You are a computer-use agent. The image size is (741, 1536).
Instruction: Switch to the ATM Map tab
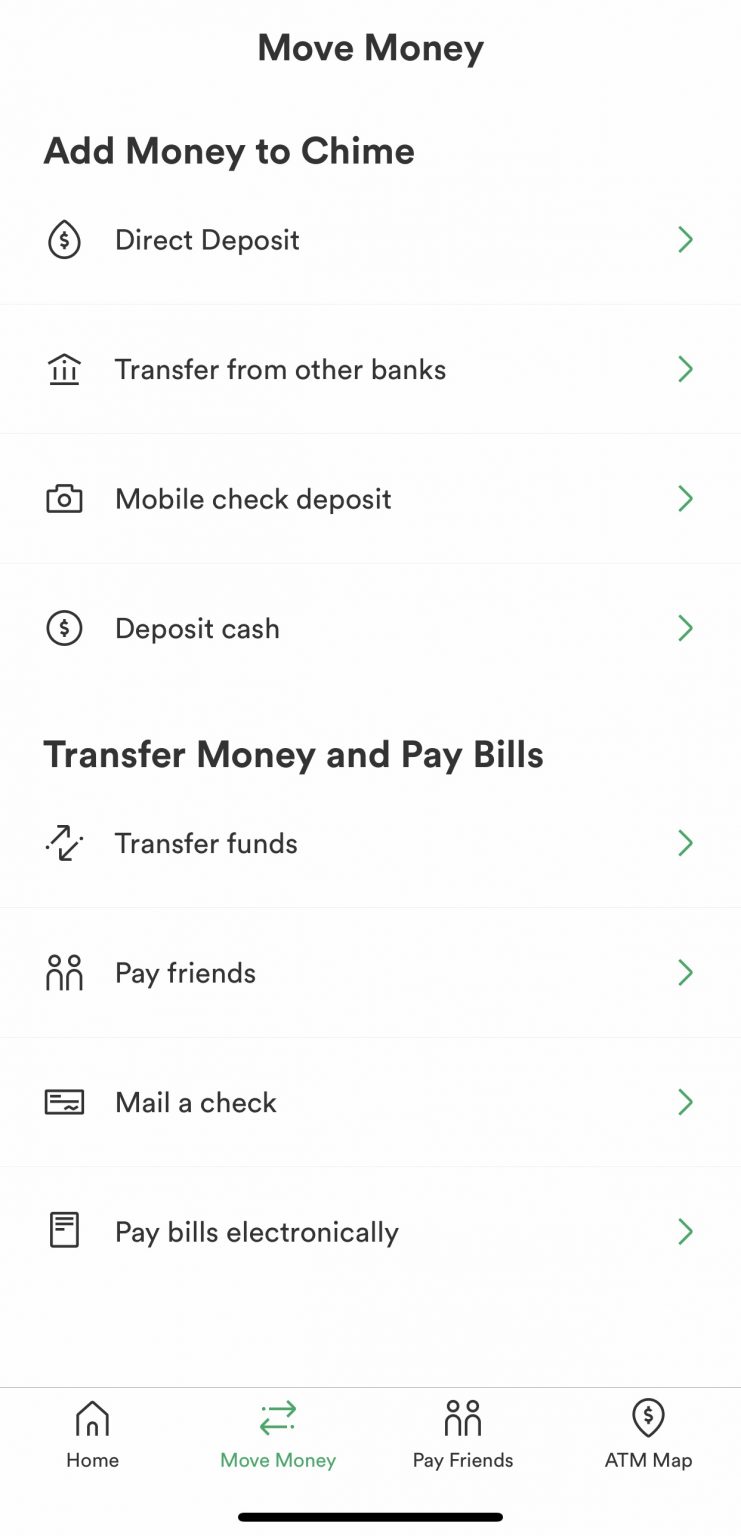pos(648,1433)
